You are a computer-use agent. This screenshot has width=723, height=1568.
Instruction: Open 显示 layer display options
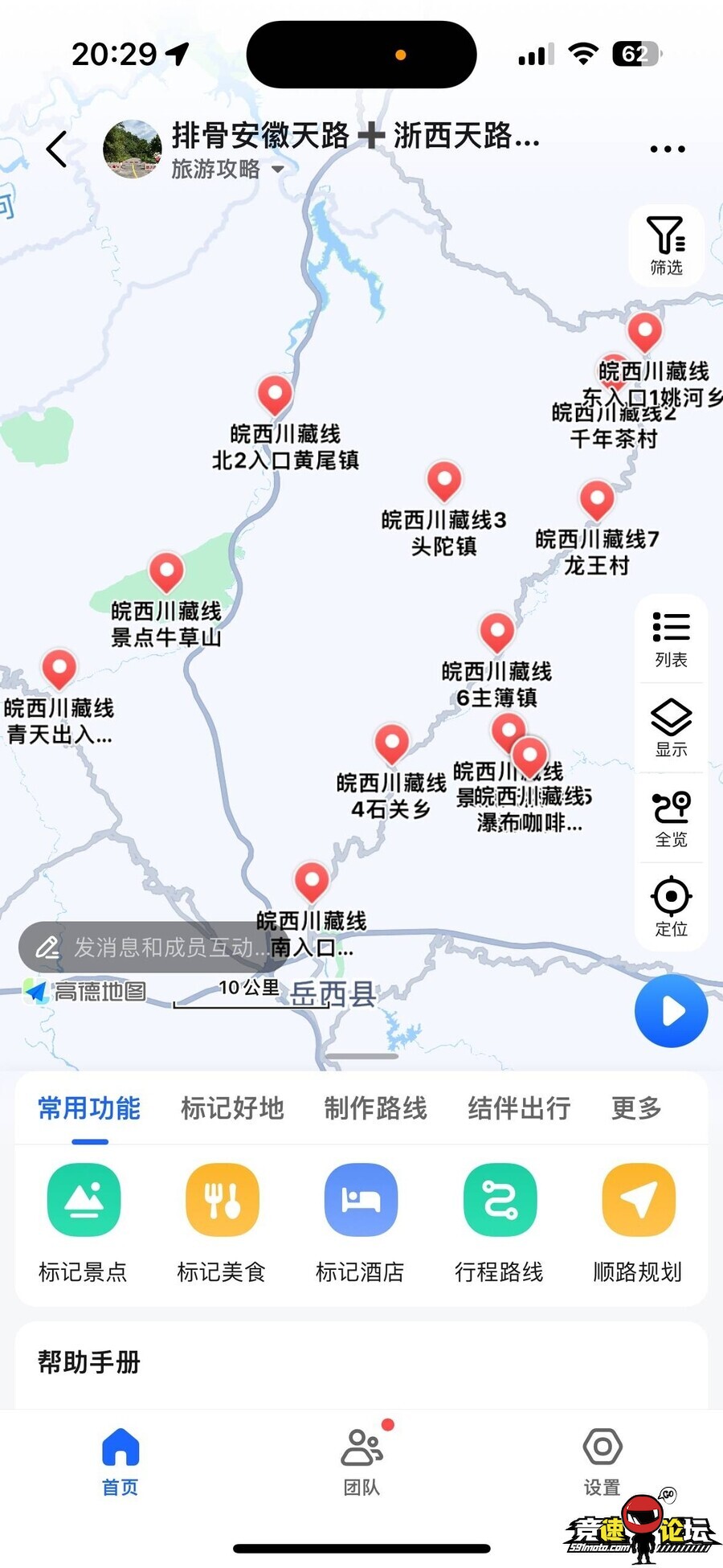pyautogui.click(x=671, y=728)
